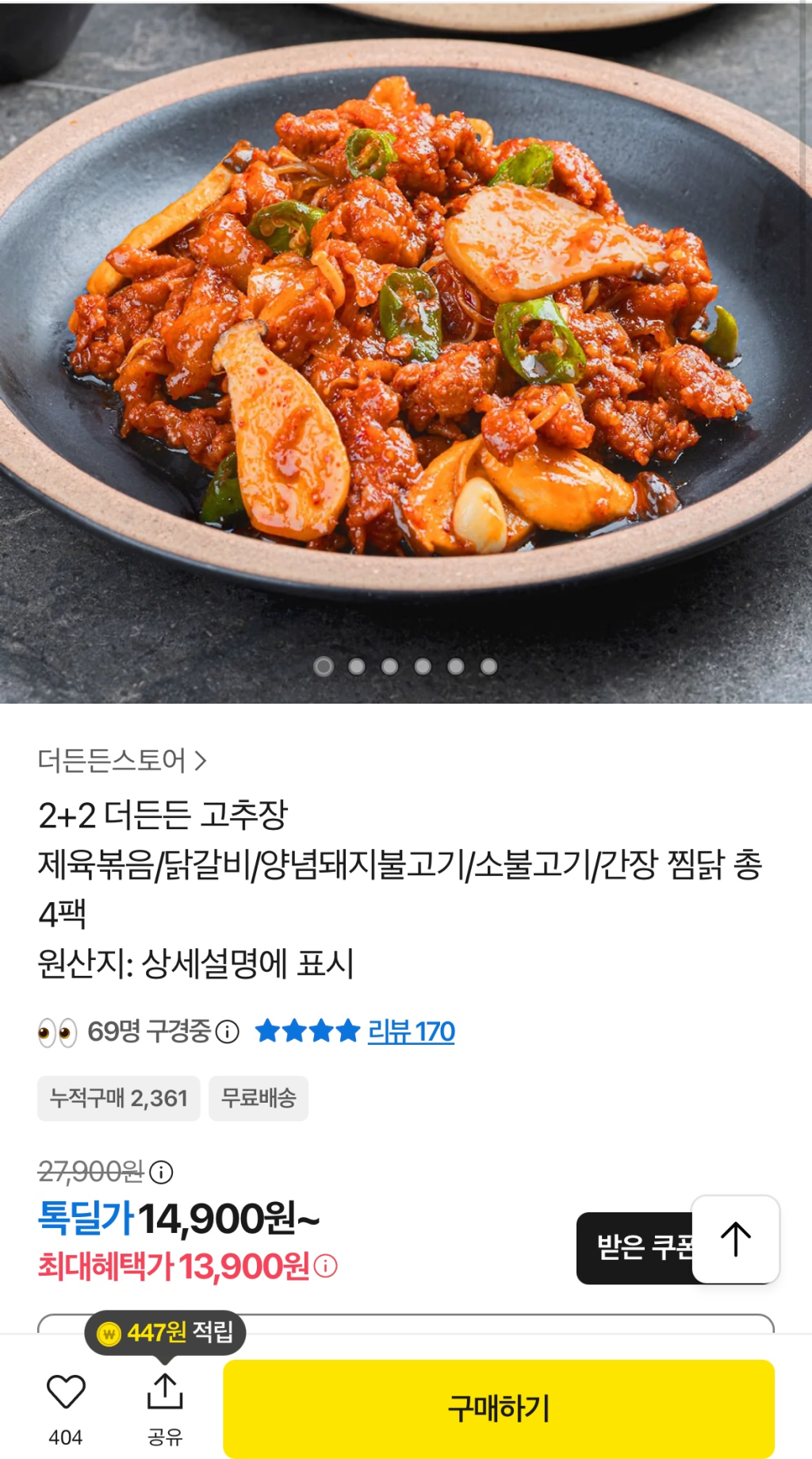The width and height of the screenshot is (812, 1459).
Task: Open the 더든든스토어 store page
Action: [x=122, y=761]
